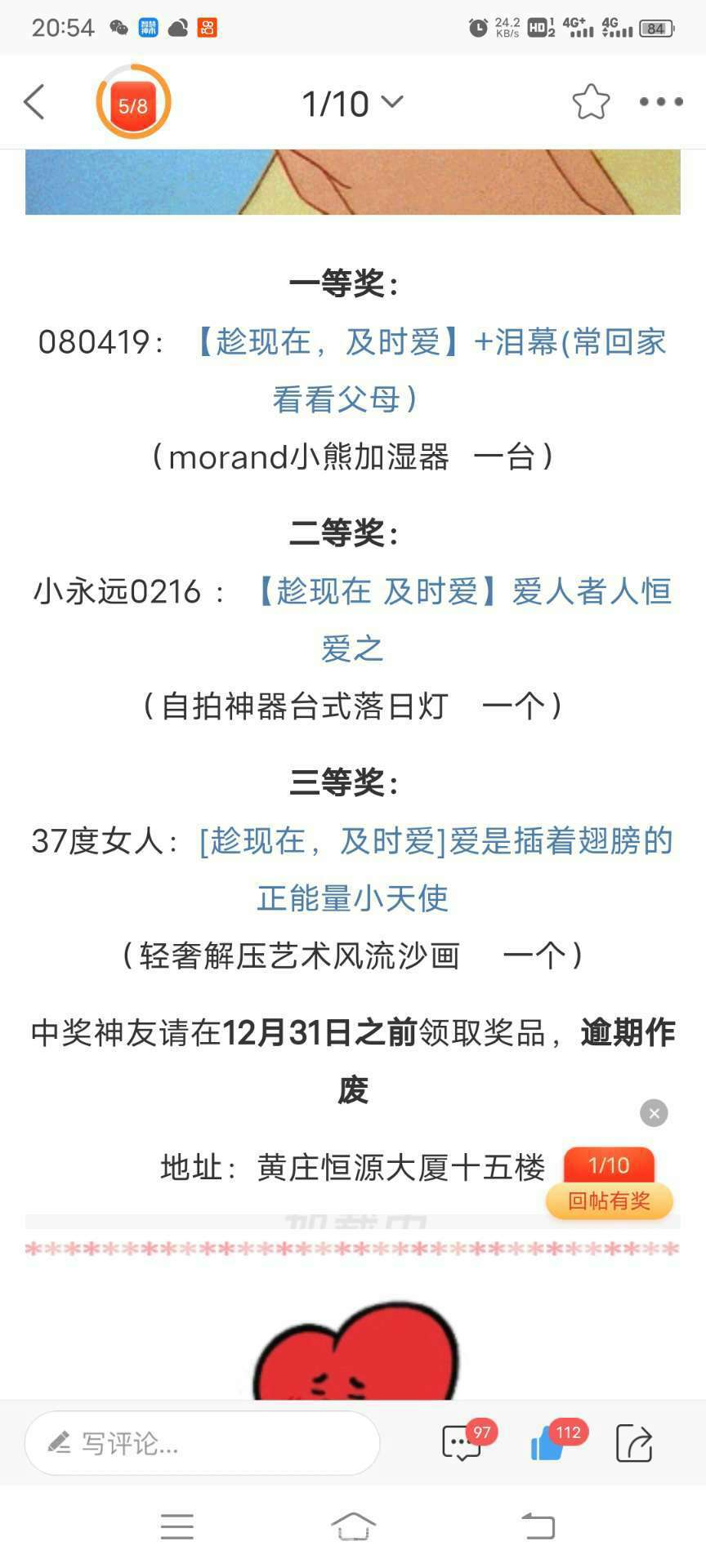Open third prize link 爱是插着翅膀的正能量小天使
Image resolution: width=706 pixels, height=1568 pixels.
coord(436,869)
